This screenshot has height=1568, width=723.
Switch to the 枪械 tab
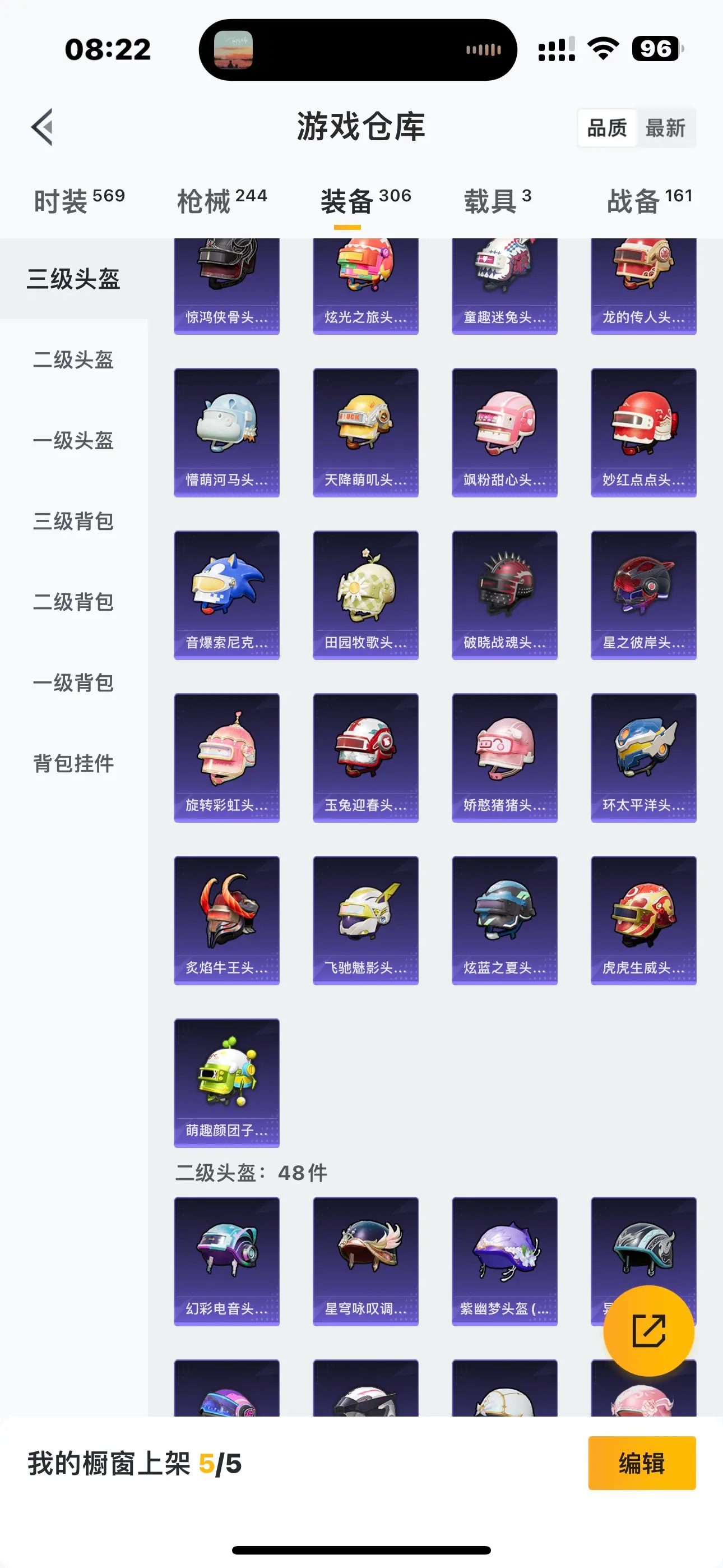(222, 200)
